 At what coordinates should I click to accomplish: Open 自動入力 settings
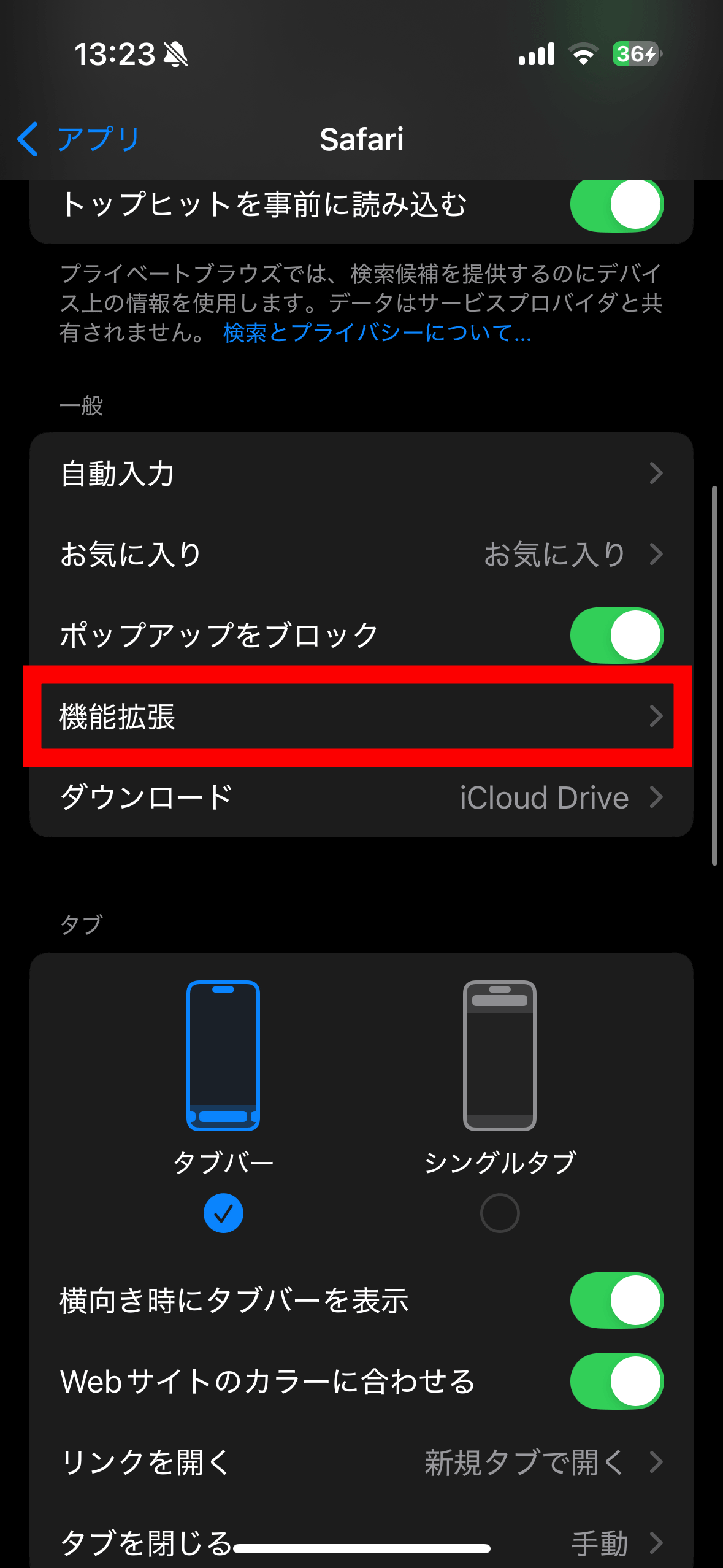362,473
